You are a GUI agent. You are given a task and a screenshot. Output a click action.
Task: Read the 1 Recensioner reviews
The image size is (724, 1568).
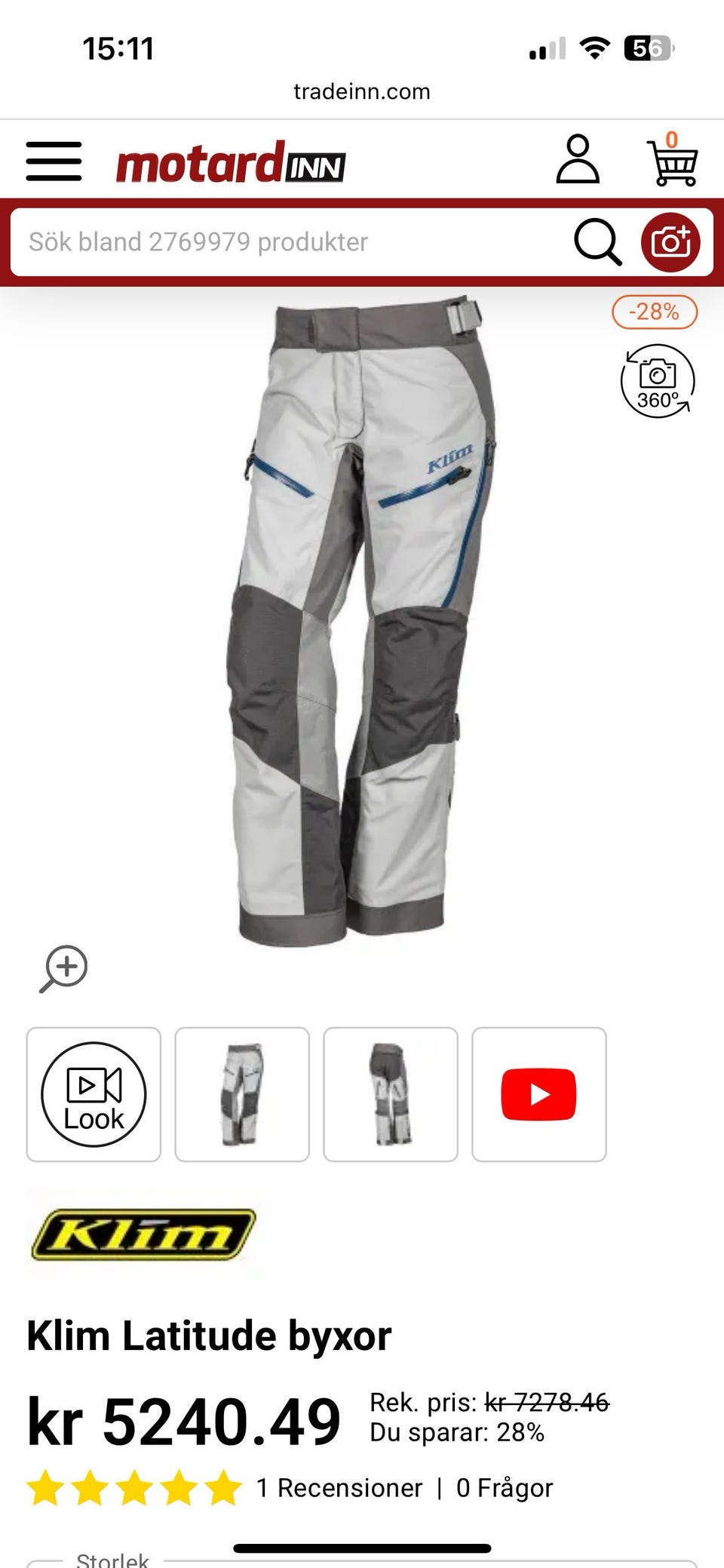339,1488
